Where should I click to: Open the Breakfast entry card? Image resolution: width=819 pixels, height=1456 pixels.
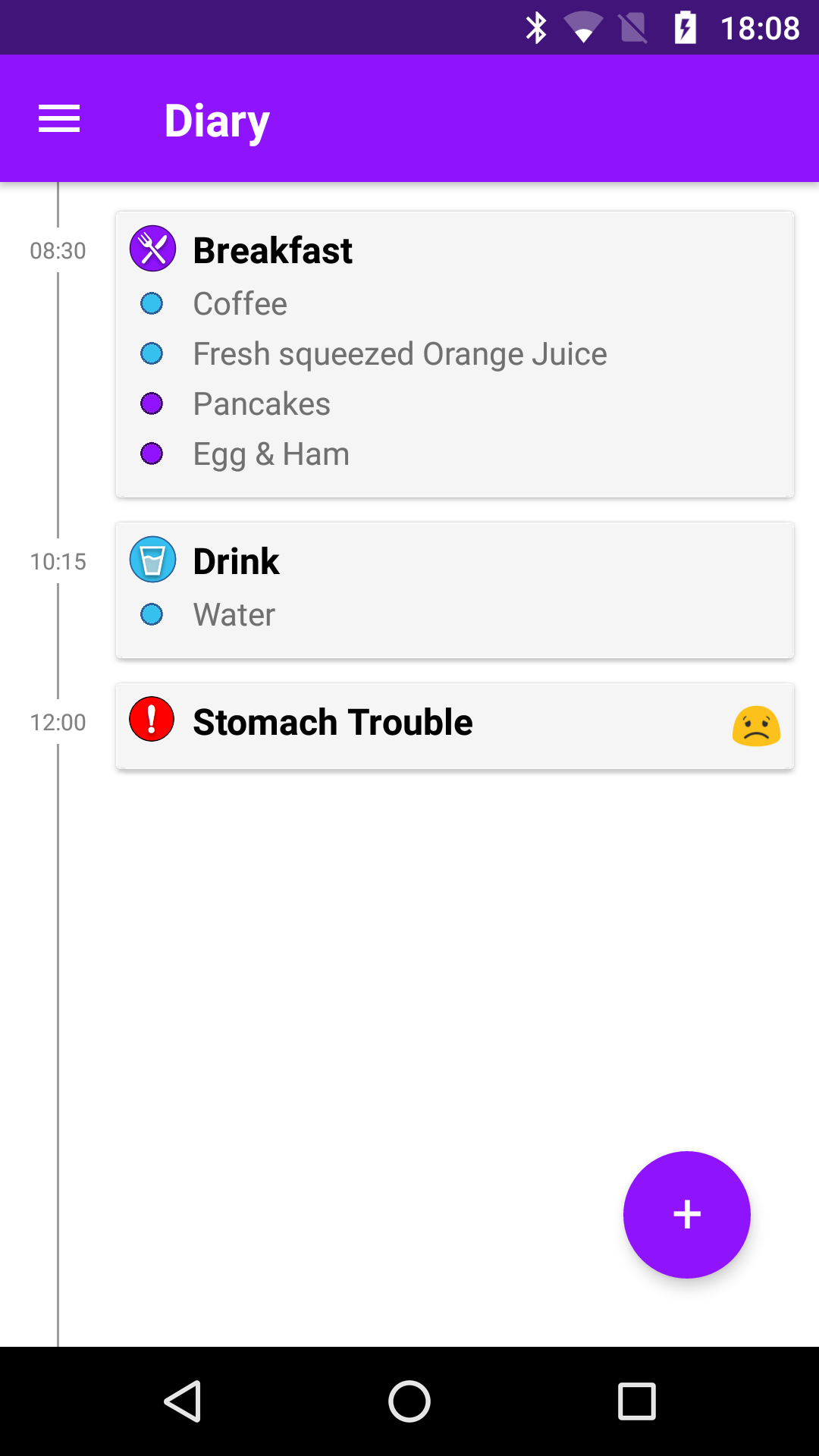click(455, 354)
